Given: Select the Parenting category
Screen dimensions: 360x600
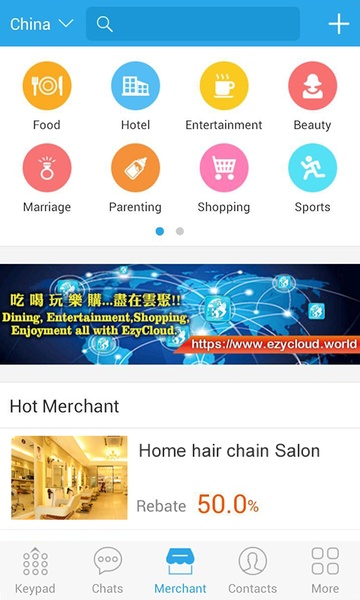Looking at the screenshot, I should coord(135,179).
